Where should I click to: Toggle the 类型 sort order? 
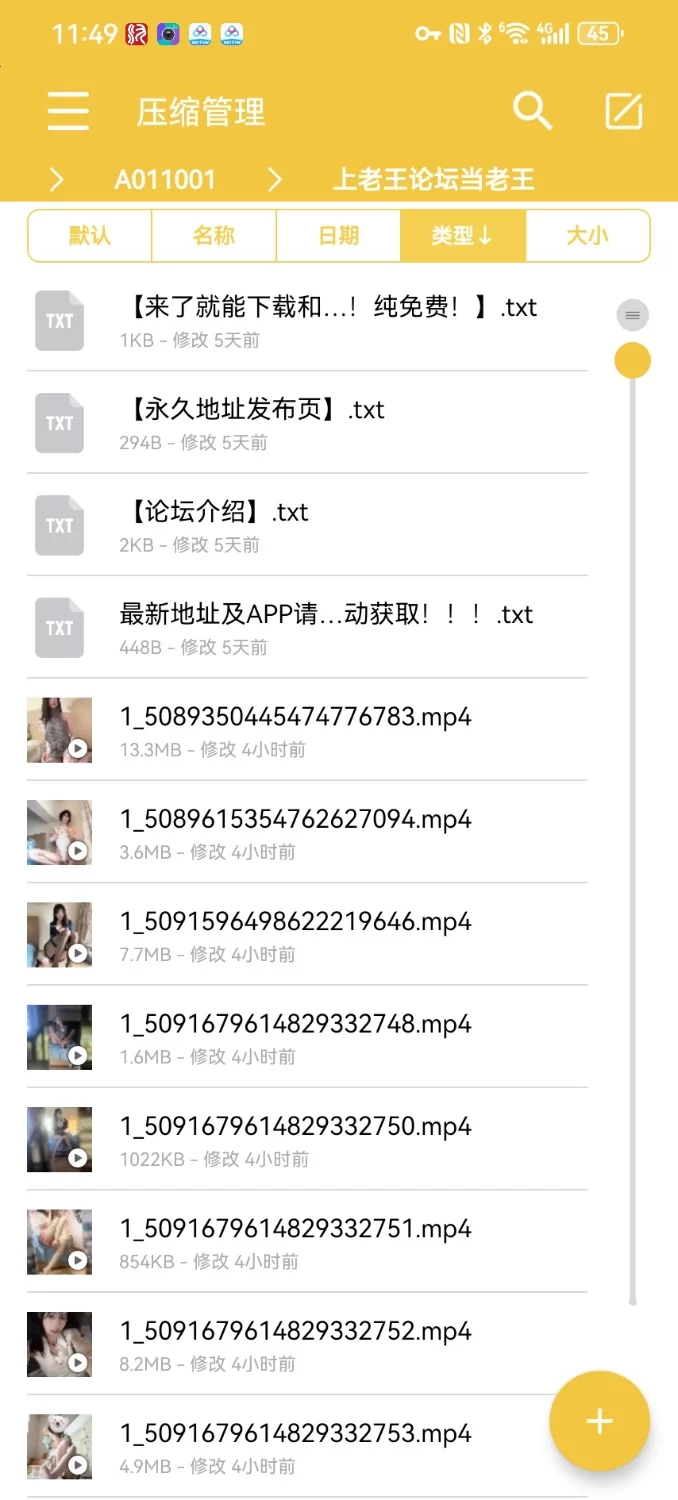pyautogui.click(x=462, y=236)
